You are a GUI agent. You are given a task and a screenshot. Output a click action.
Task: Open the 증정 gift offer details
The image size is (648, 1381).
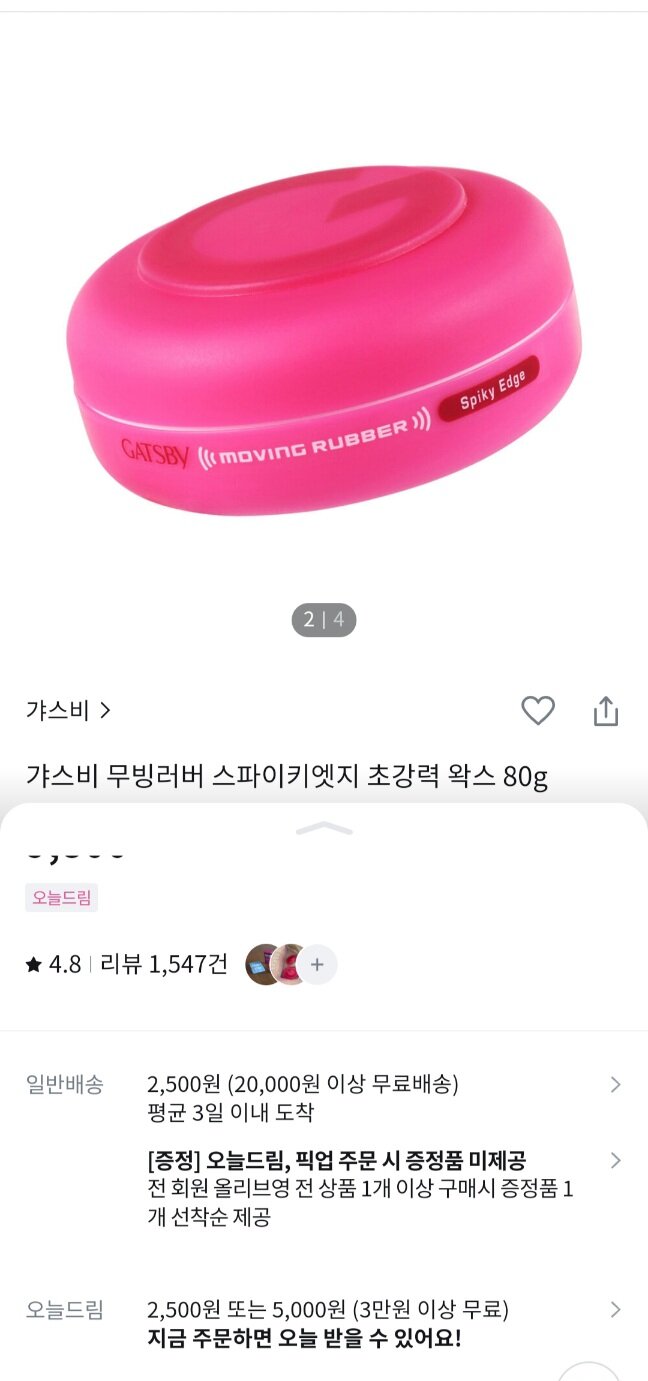click(x=615, y=1161)
